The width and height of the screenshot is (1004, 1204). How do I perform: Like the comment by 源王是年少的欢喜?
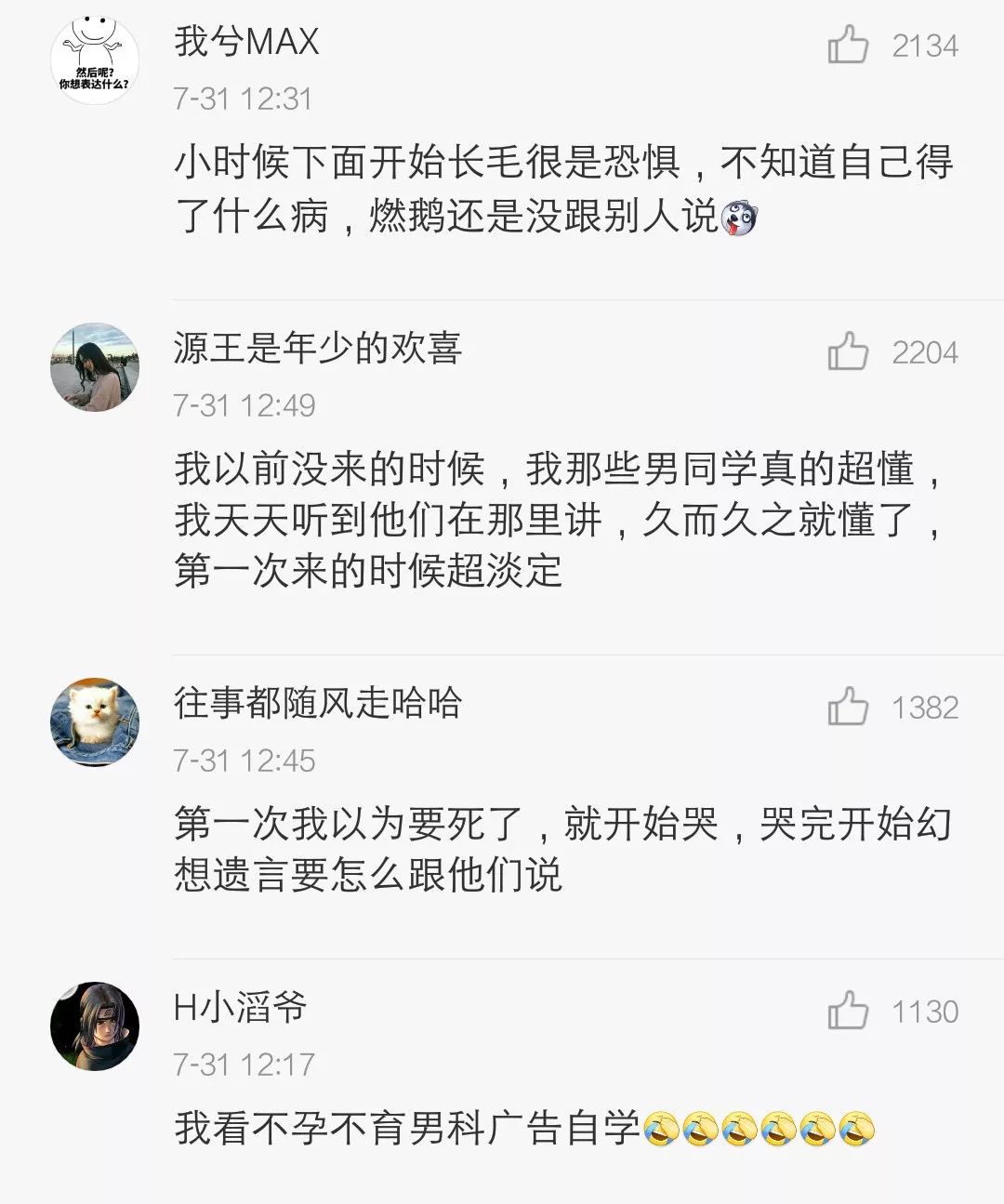point(848,351)
